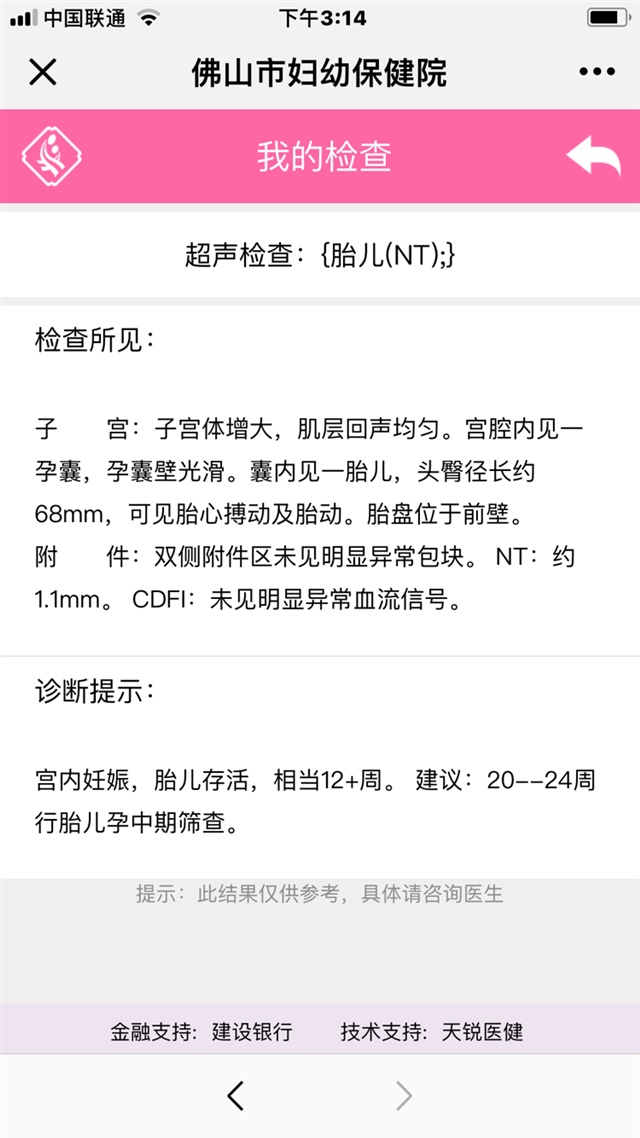The height and width of the screenshot is (1138, 640).
Task: Close the Foshan hospital web page
Action: [43, 73]
